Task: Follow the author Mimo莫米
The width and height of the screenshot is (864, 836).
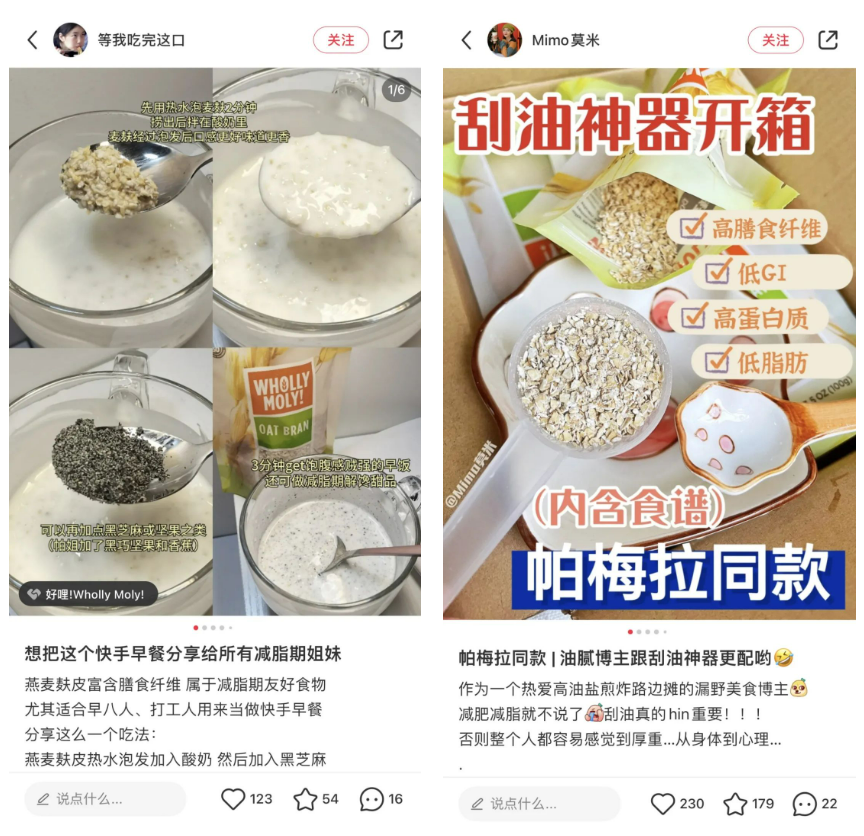Action: pos(775,40)
